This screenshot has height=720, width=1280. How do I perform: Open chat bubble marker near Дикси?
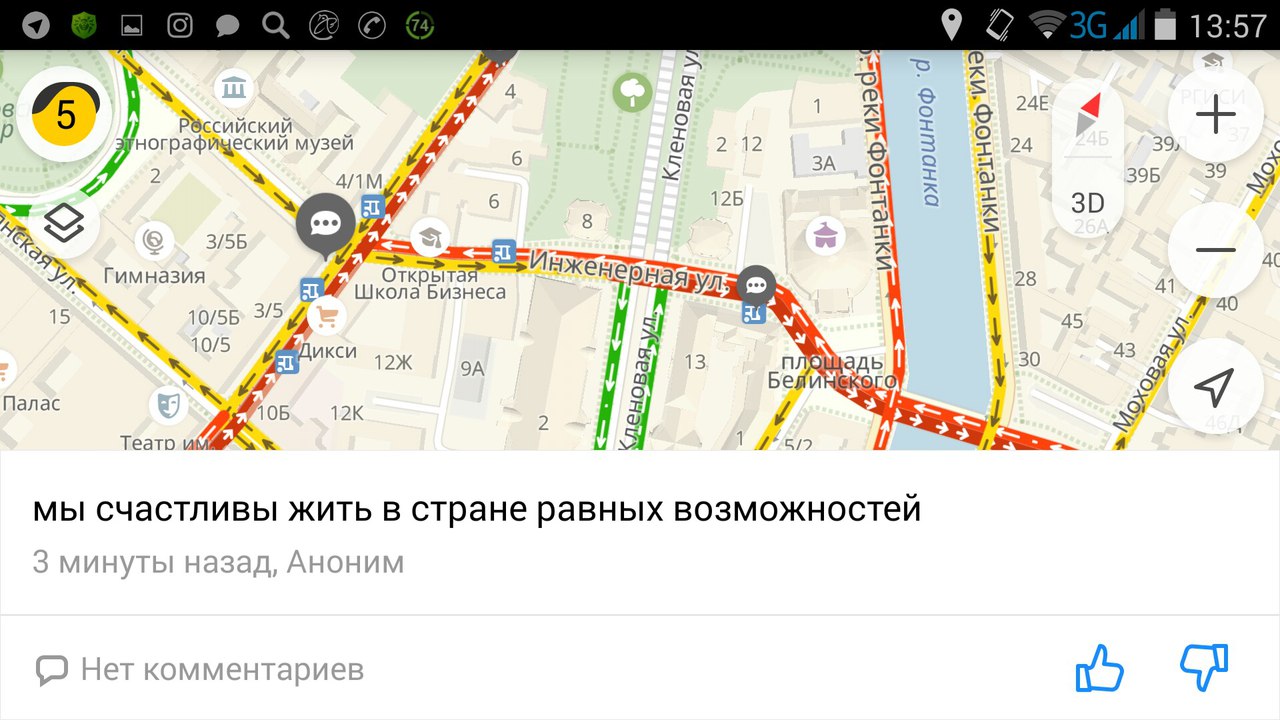tap(325, 222)
